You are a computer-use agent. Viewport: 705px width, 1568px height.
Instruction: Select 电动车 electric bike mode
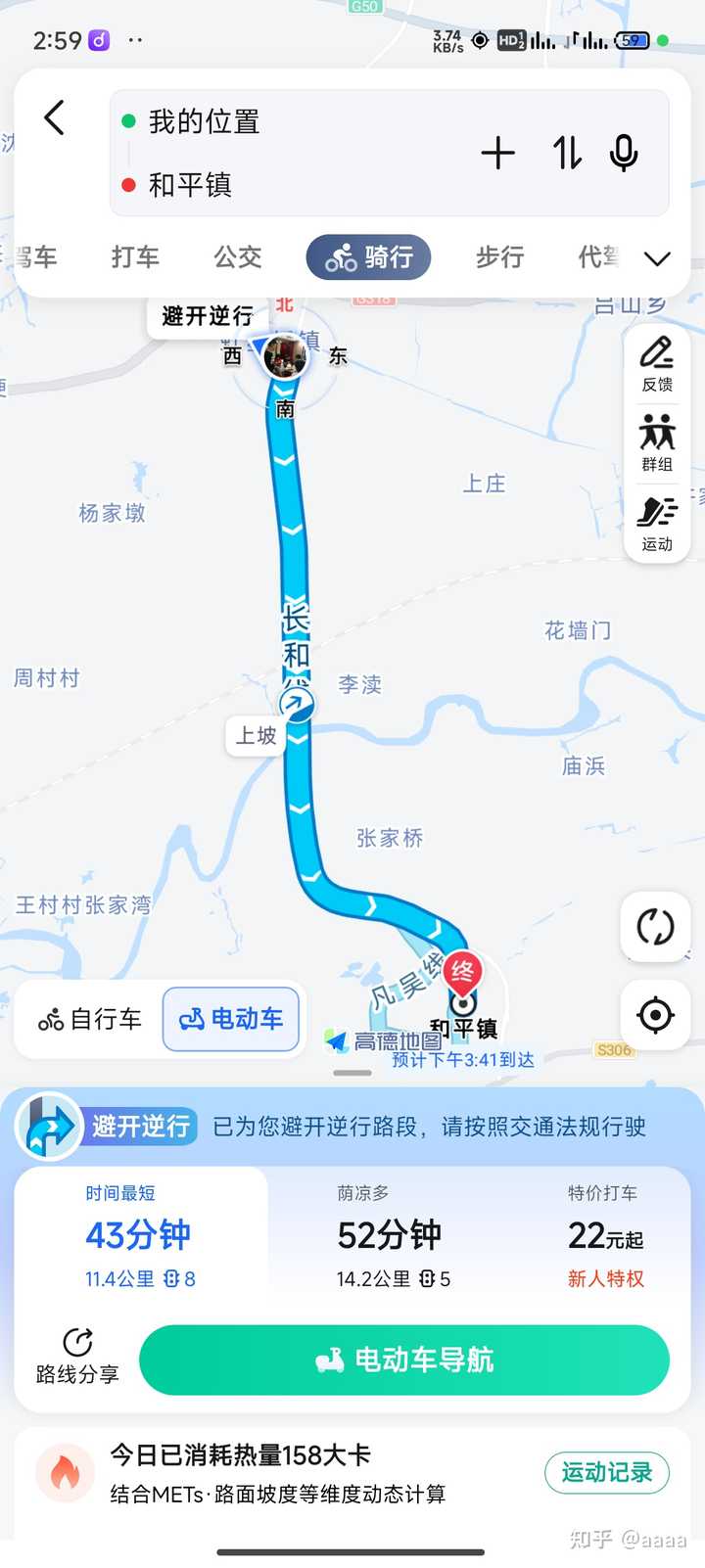pos(231,1020)
